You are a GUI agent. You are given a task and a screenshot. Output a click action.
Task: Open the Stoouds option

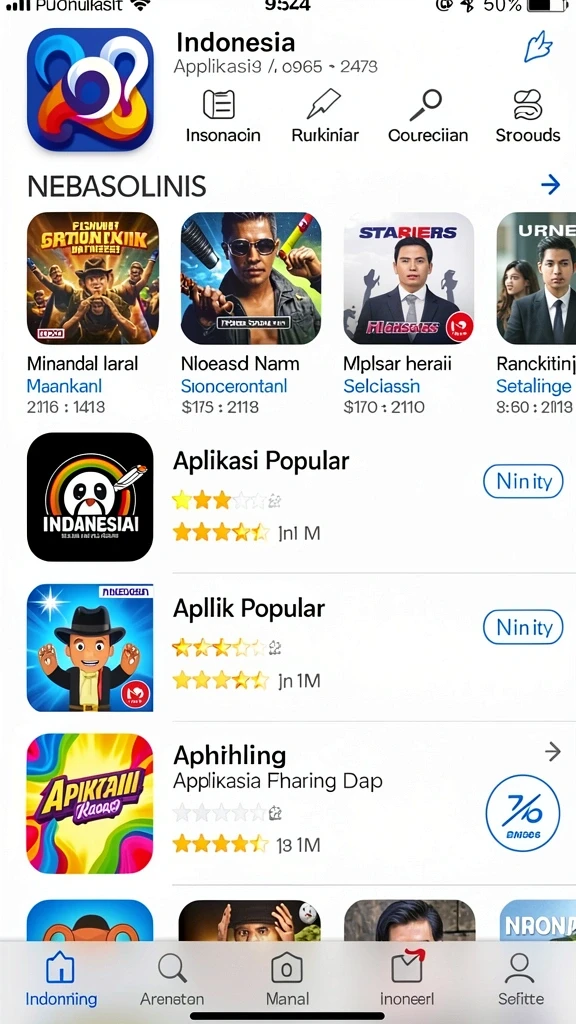tap(528, 116)
